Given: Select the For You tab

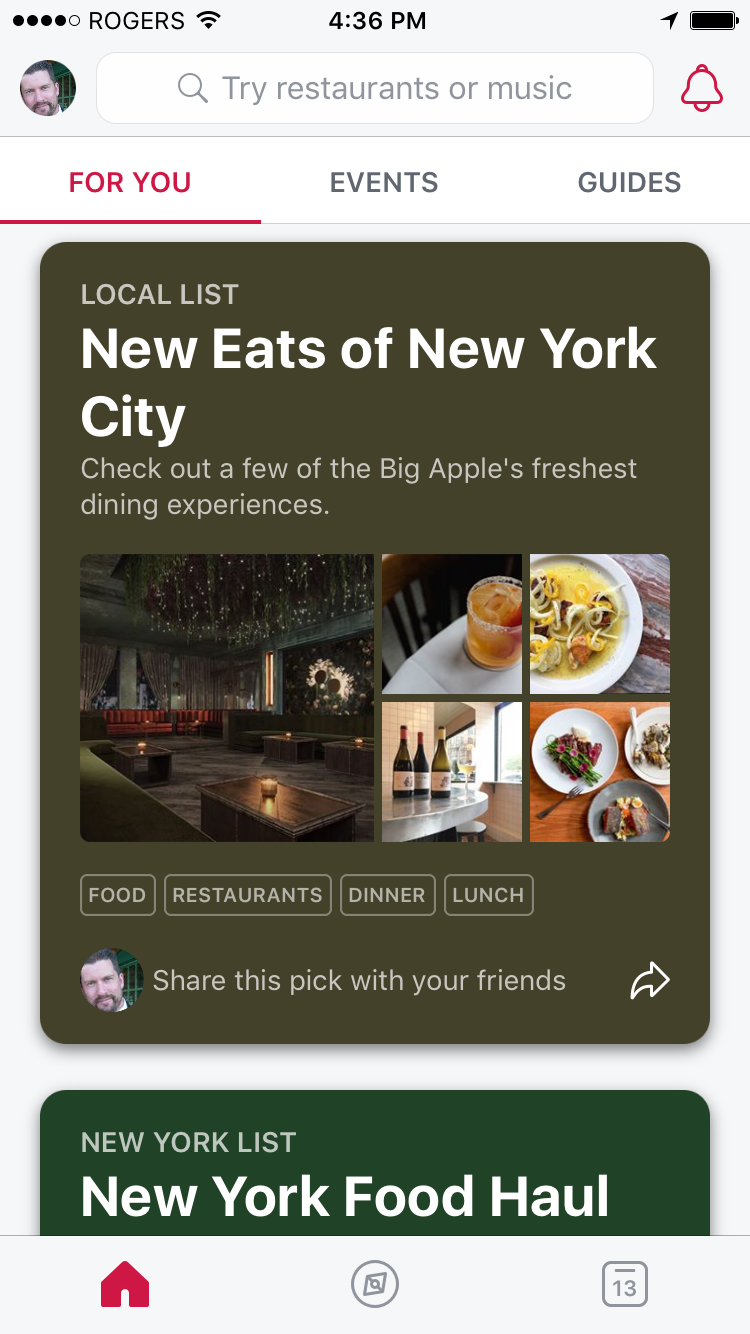Looking at the screenshot, I should point(130,182).
